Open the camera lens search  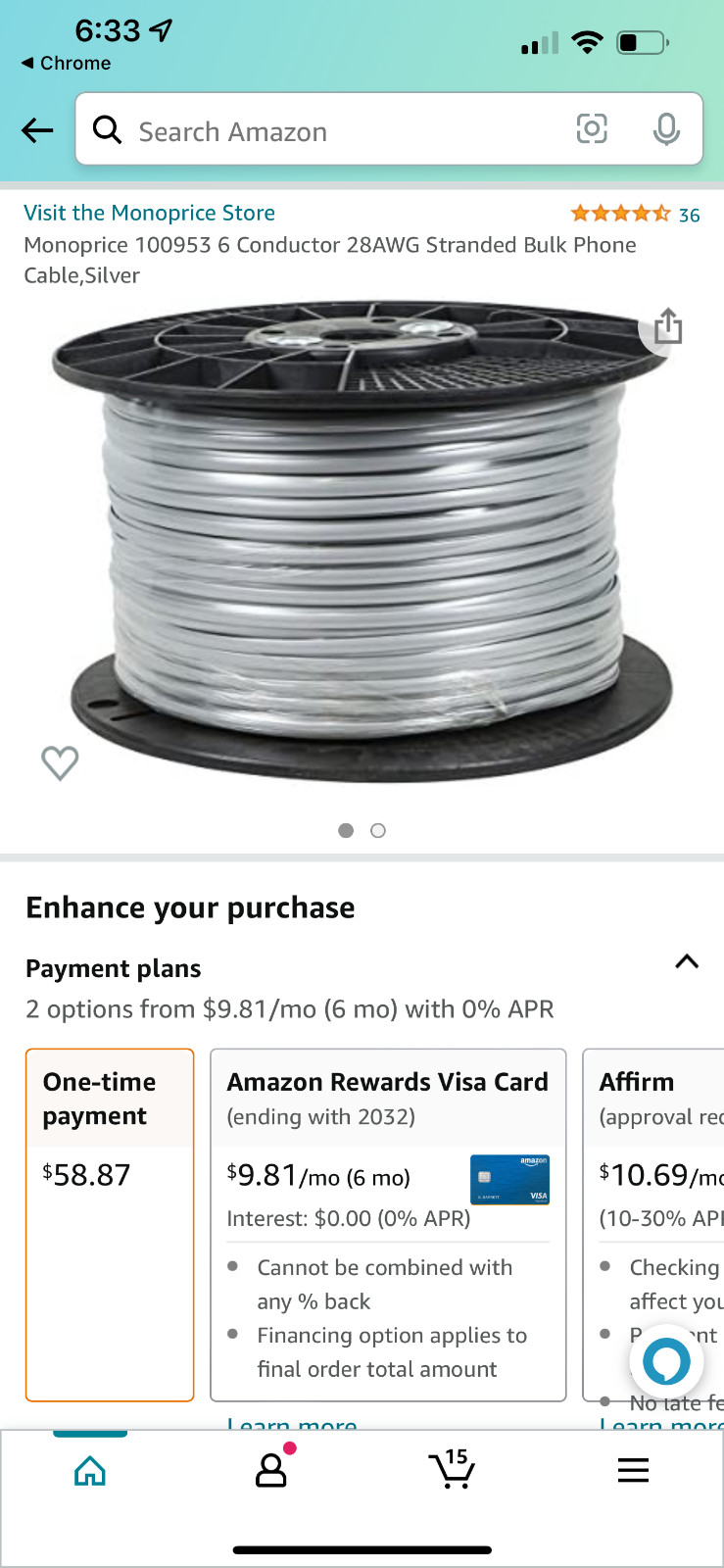pyautogui.click(x=592, y=129)
